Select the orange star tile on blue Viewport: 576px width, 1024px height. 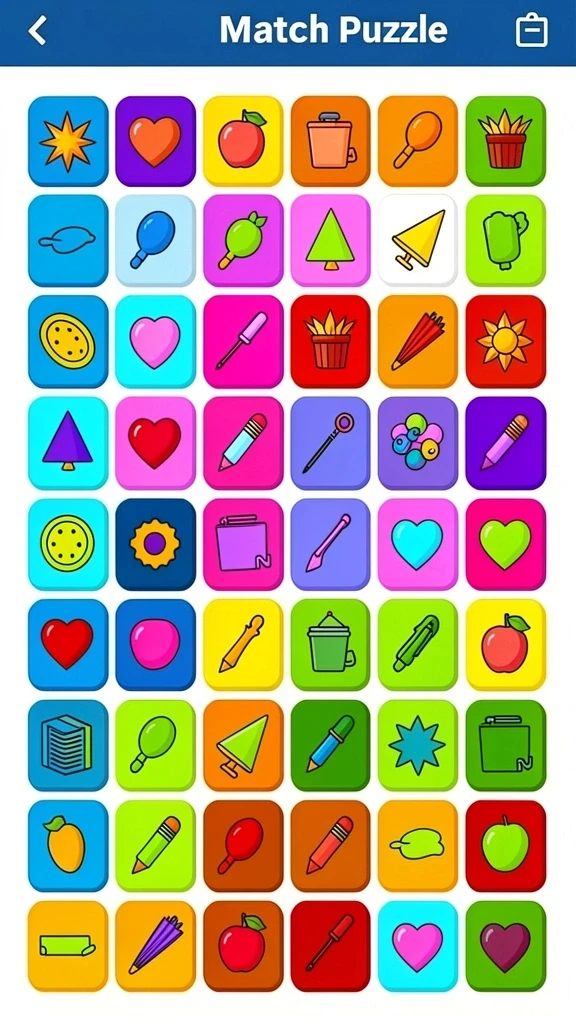(x=68, y=141)
